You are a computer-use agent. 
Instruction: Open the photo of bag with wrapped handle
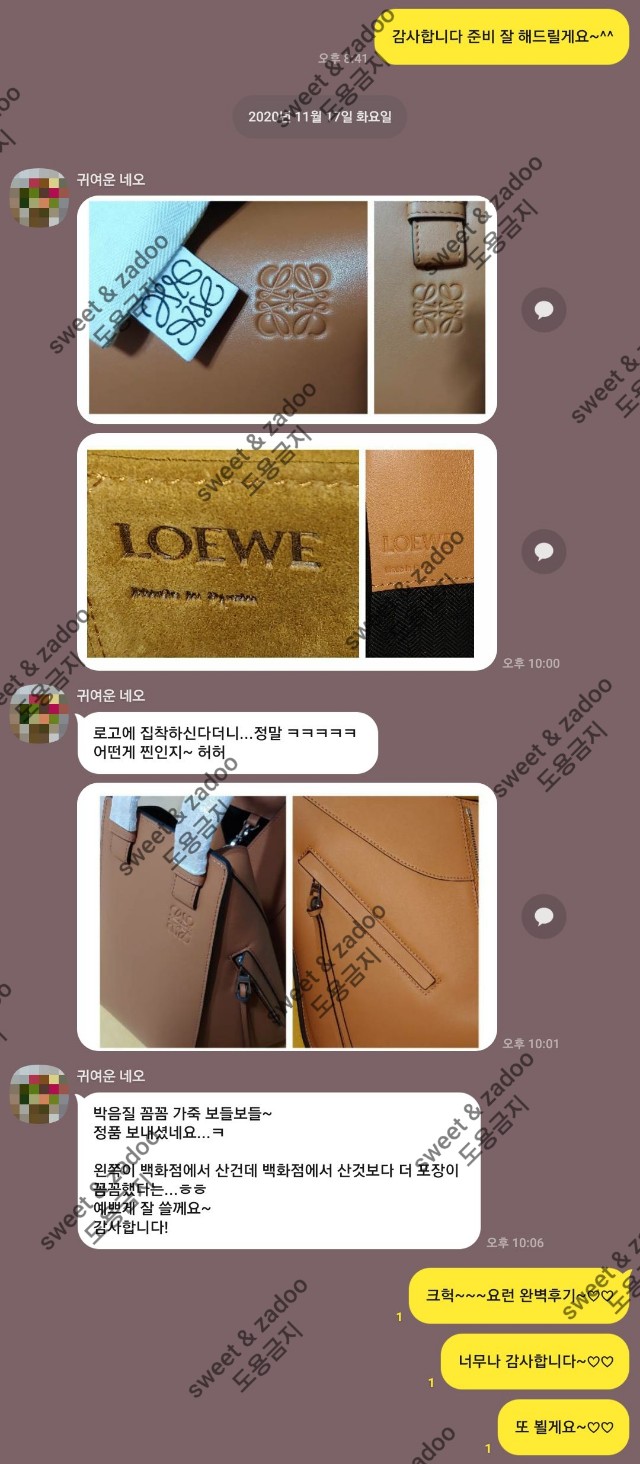[x=192, y=921]
